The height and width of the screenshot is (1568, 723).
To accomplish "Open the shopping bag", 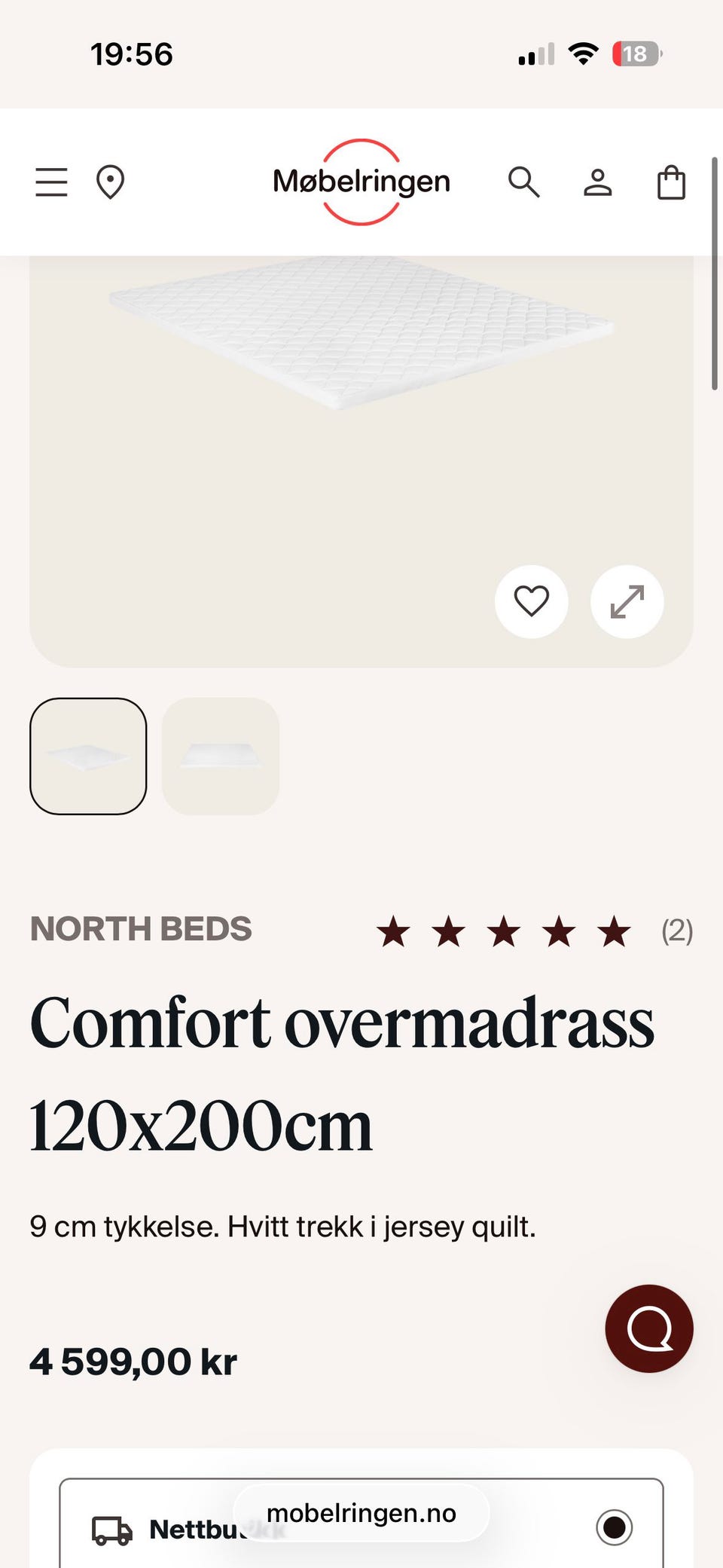I will tap(671, 182).
